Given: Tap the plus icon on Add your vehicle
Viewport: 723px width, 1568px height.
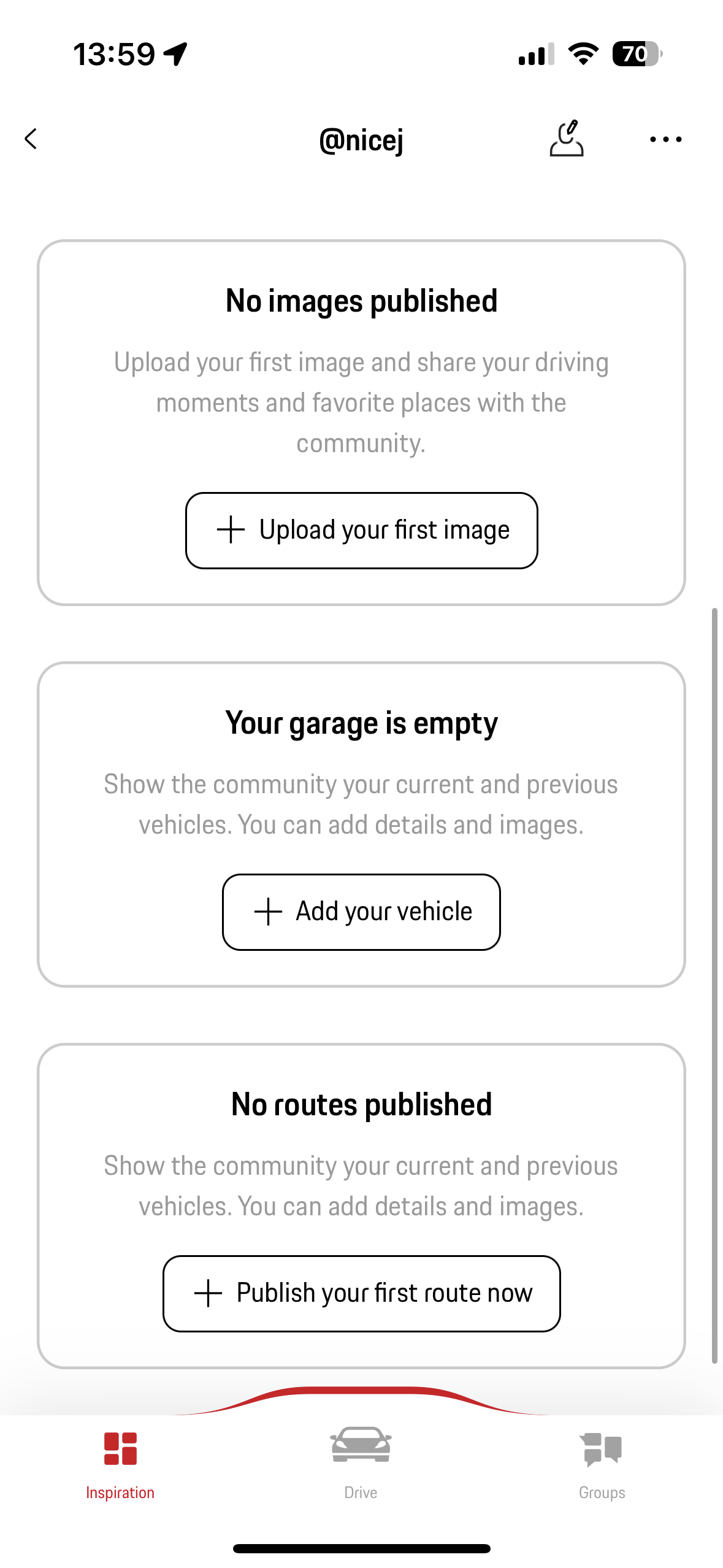Looking at the screenshot, I should point(268,912).
